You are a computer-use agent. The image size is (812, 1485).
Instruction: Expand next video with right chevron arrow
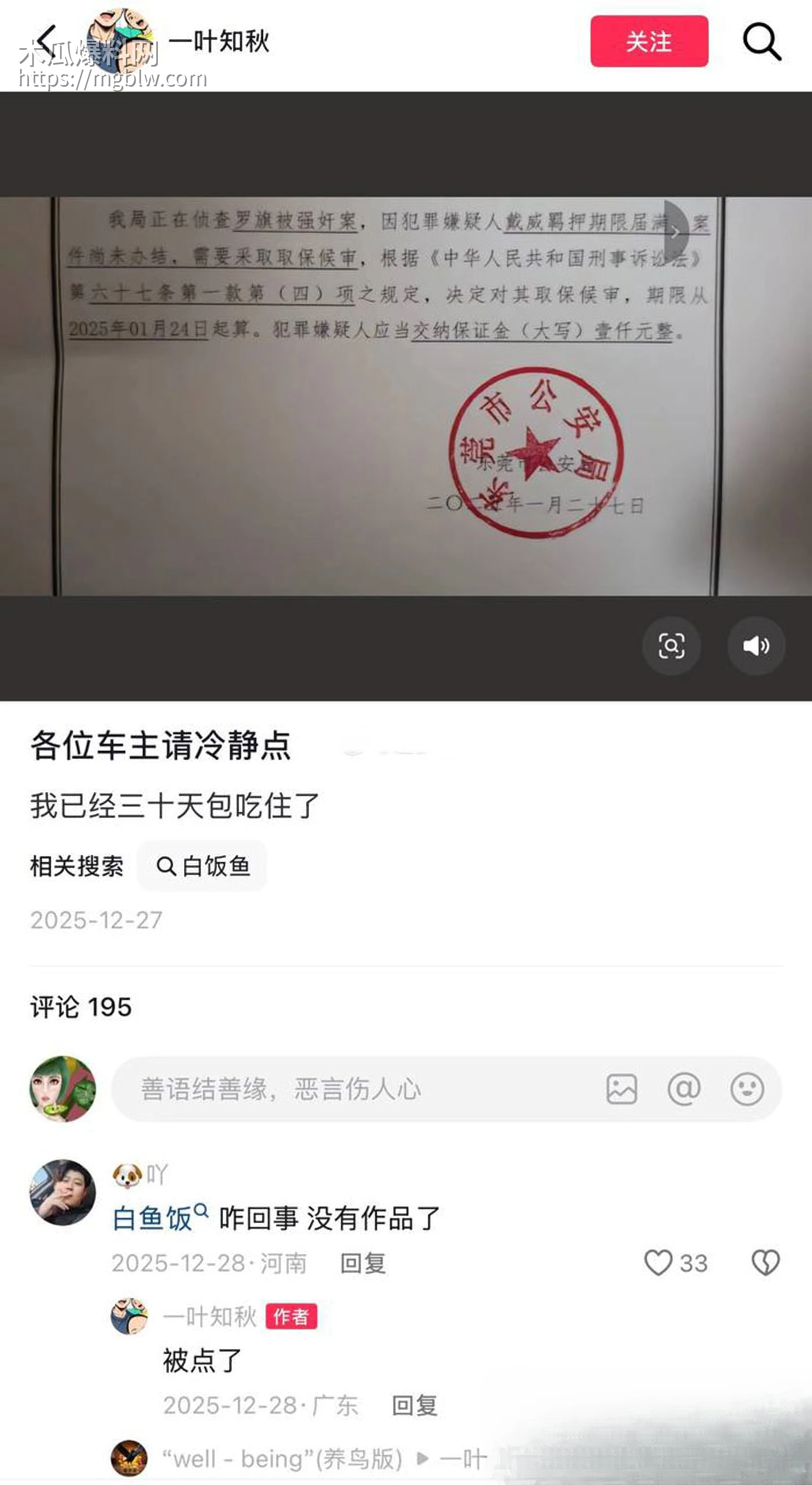pos(676,233)
